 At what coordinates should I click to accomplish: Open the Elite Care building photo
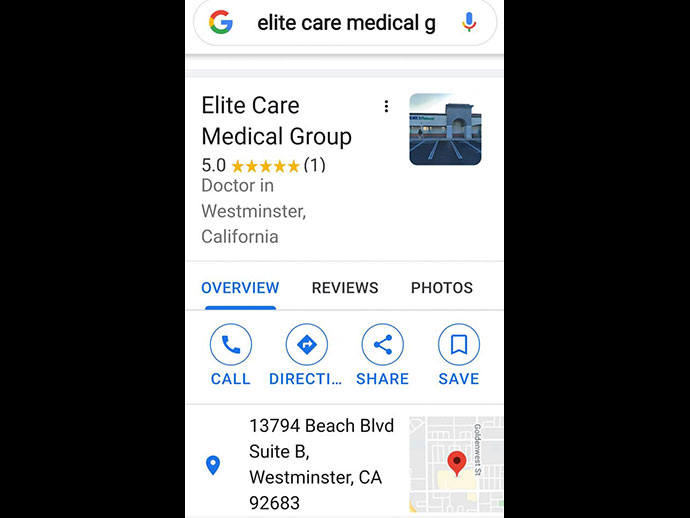(445, 129)
